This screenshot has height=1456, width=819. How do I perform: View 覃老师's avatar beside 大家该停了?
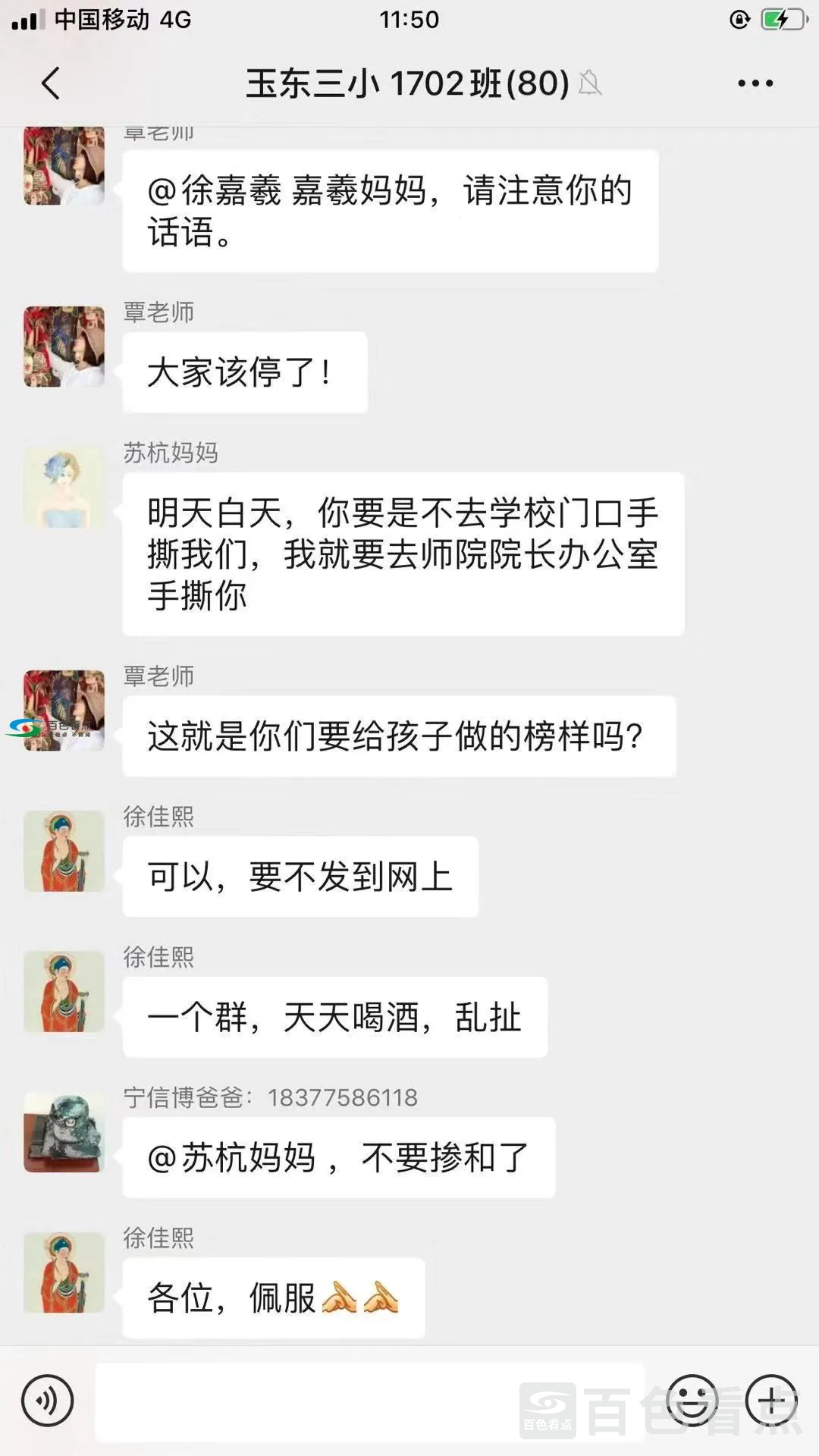click(64, 347)
